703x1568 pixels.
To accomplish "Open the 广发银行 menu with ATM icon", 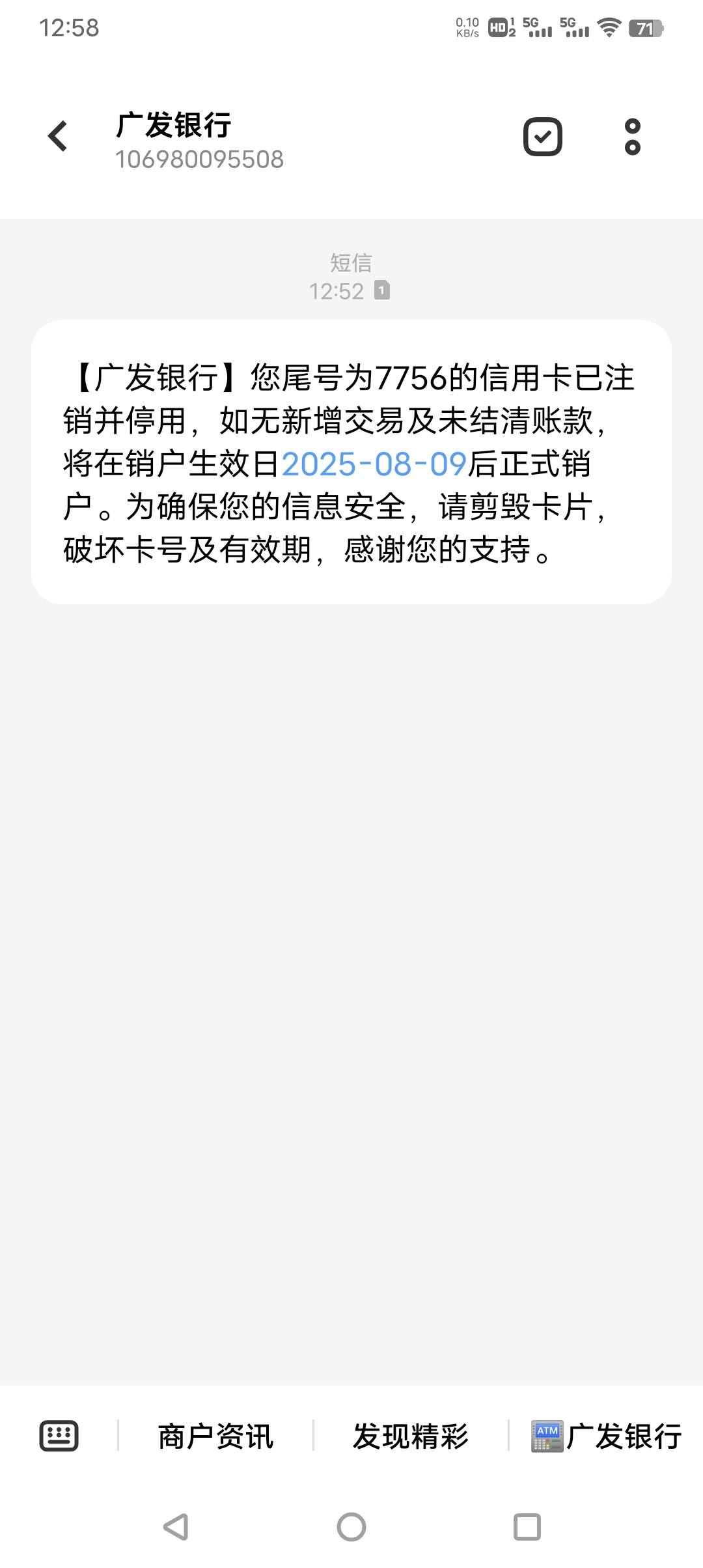I will click(x=607, y=1436).
